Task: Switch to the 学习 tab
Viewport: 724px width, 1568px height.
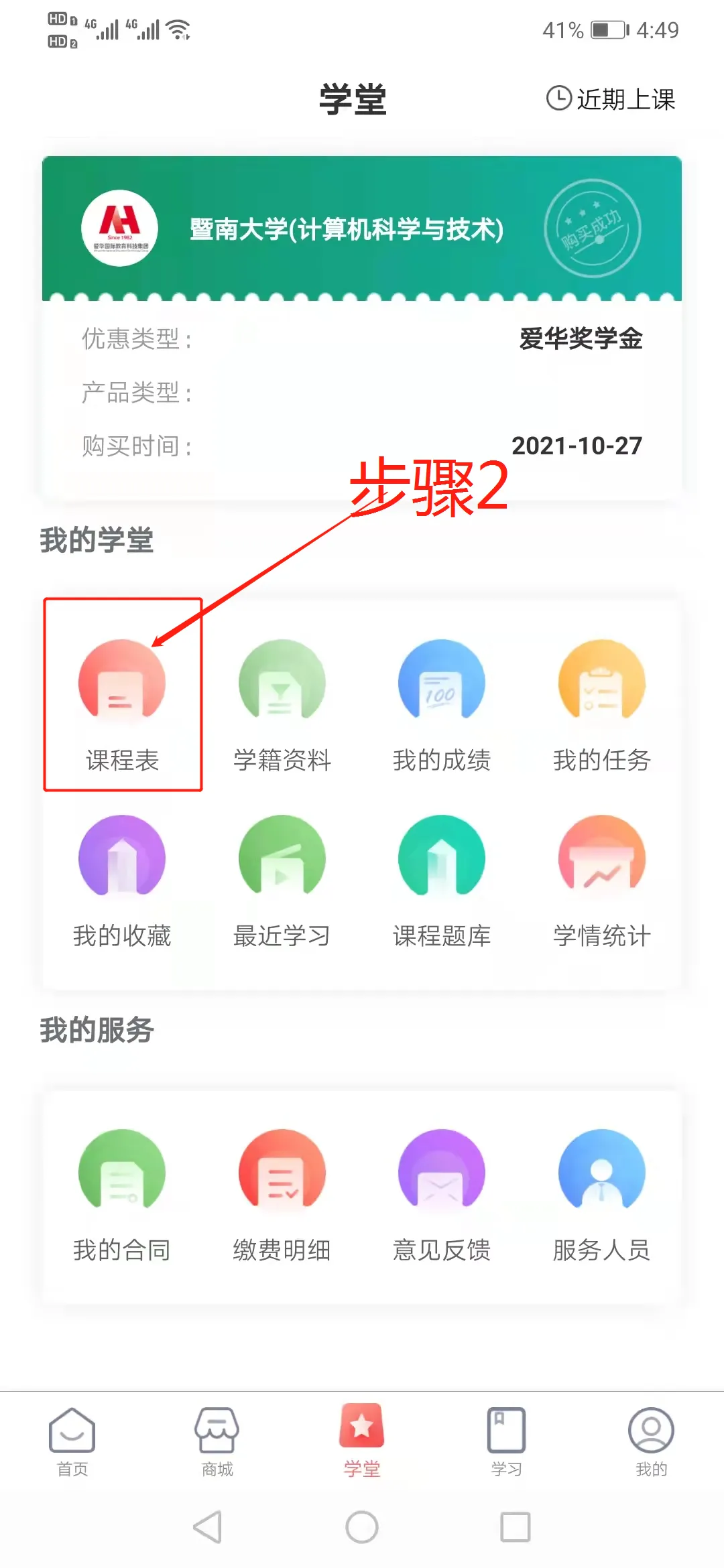Action: point(506,1442)
